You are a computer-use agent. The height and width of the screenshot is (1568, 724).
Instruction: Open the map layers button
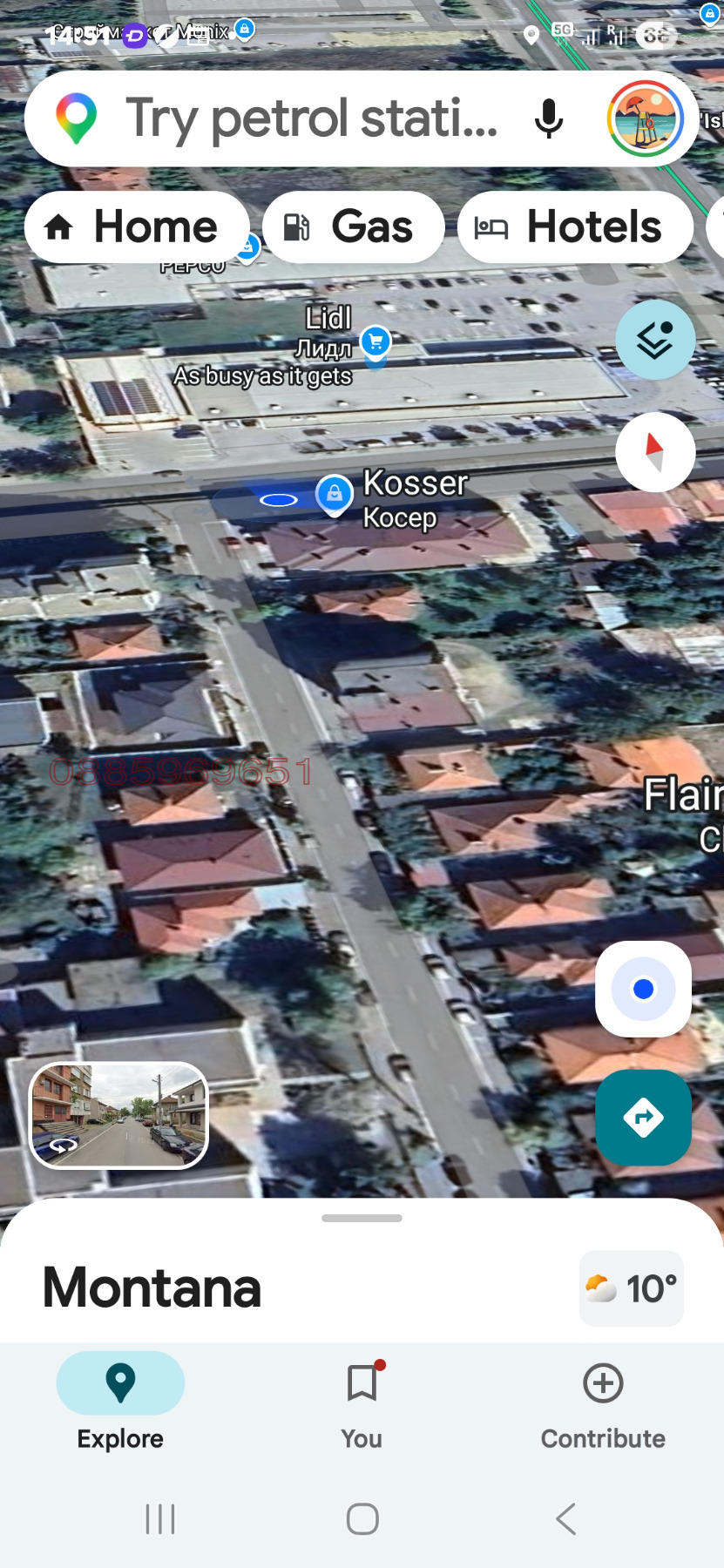[655, 340]
